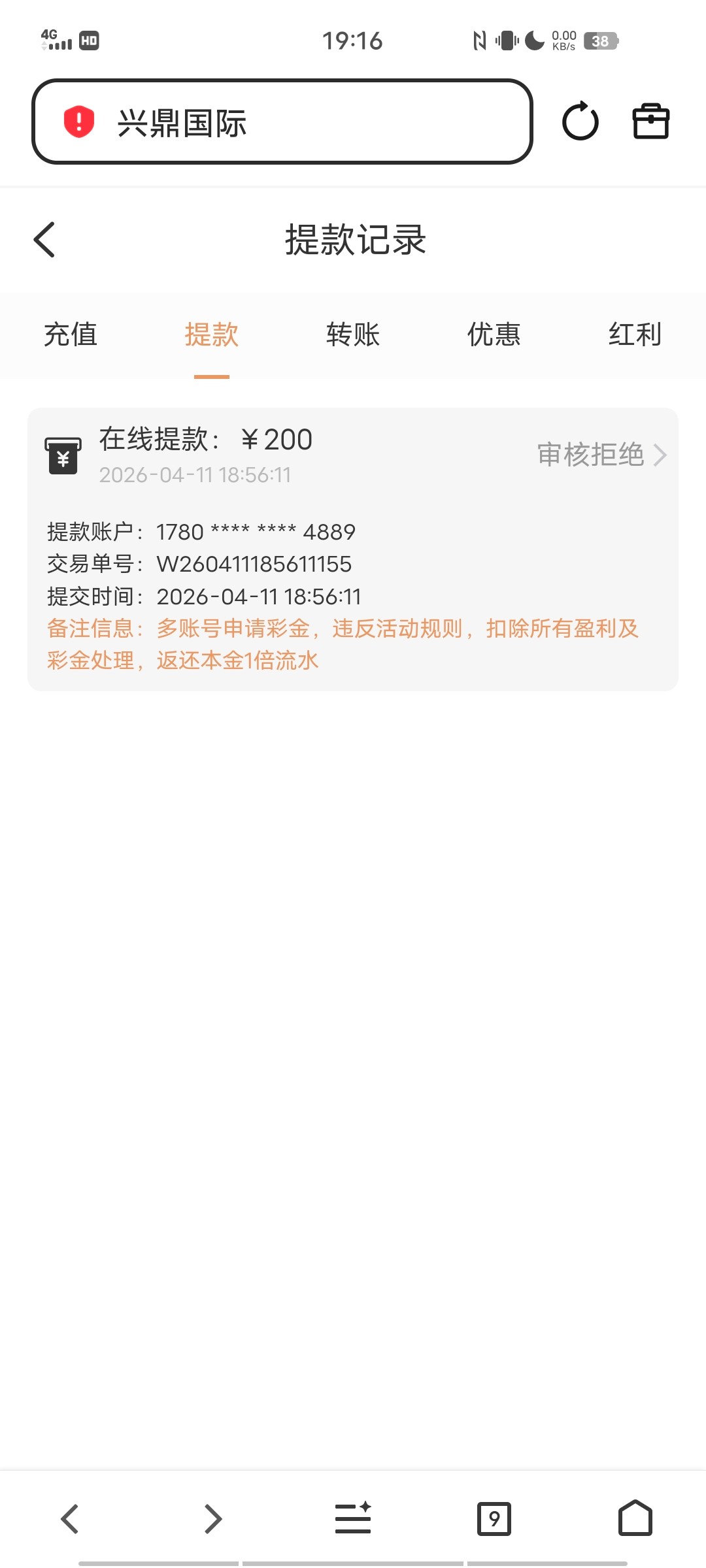This screenshot has height=1568, width=706.
Task: Tap the browser forward arrow in bottom bar
Action: [x=212, y=1519]
